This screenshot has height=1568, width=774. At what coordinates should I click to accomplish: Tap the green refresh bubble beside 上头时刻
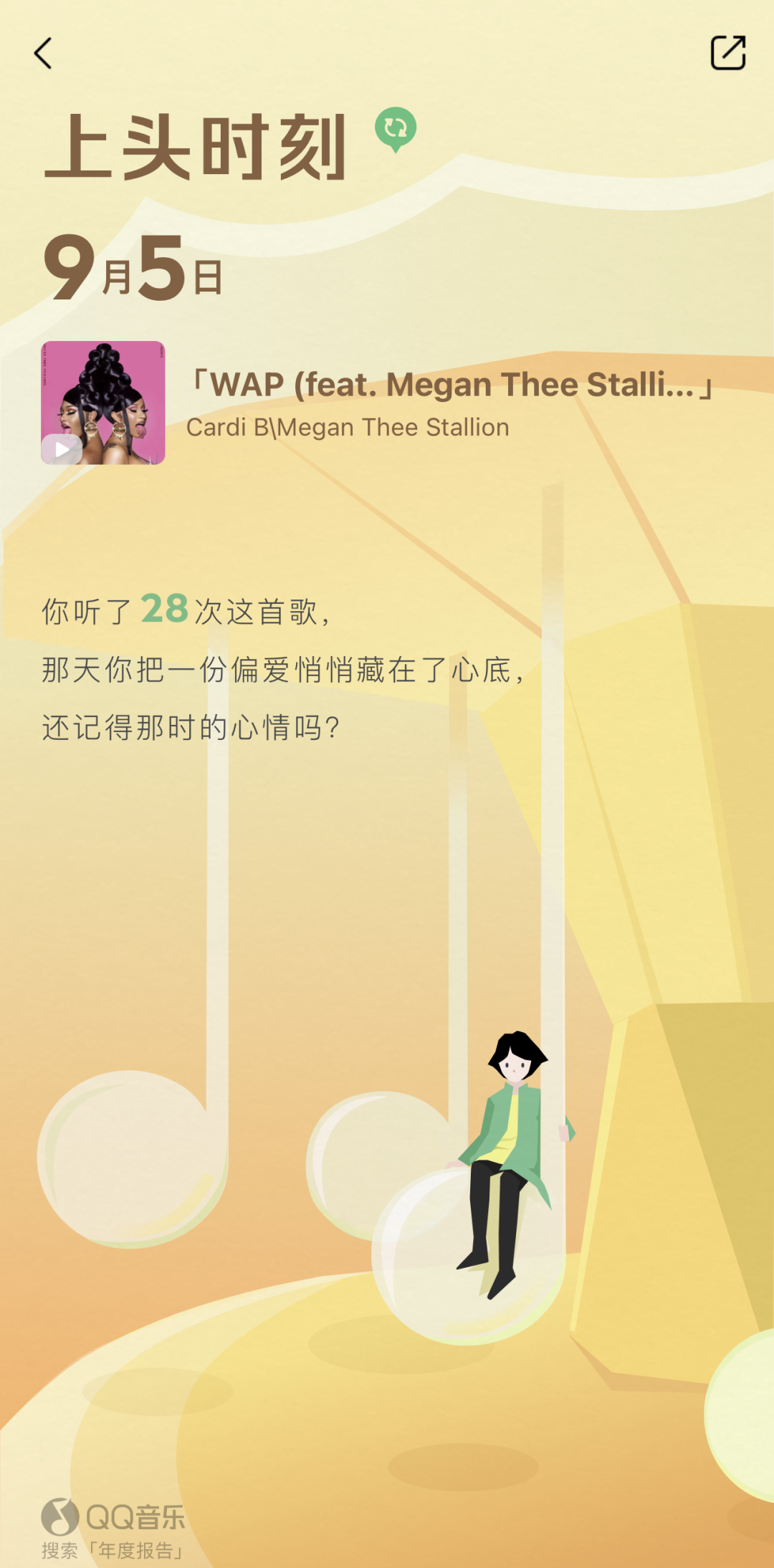click(x=396, y=129)
